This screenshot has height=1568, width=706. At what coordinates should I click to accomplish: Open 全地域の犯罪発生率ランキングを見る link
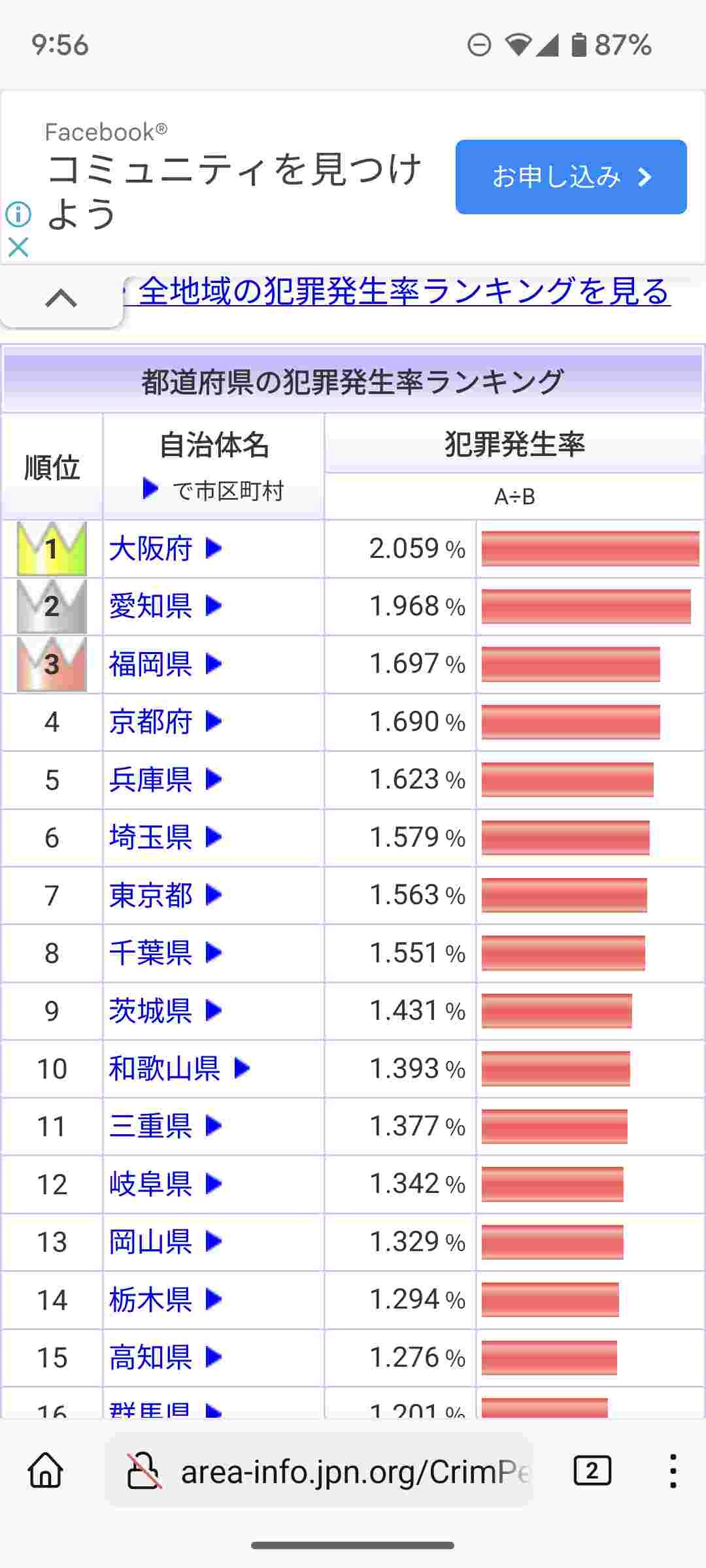(404, 291)
